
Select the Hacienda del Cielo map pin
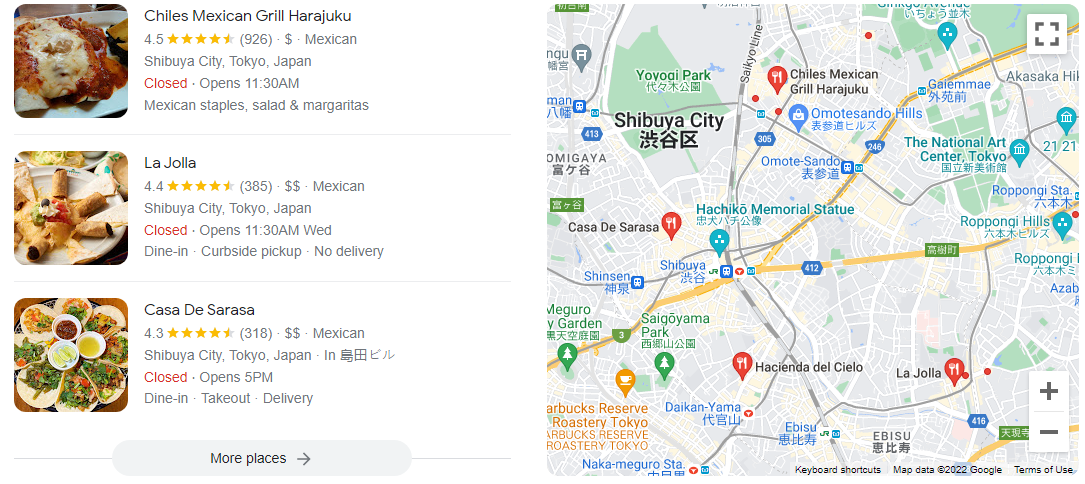coord(741,365)
